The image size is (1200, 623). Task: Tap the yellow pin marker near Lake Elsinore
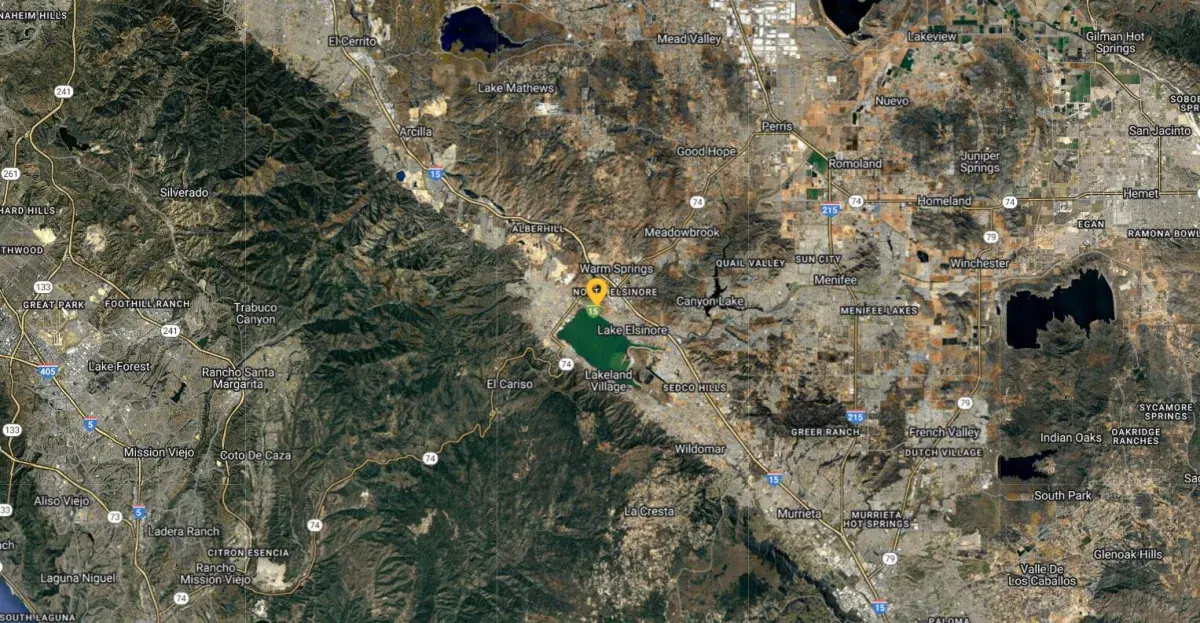pos(597,291)
